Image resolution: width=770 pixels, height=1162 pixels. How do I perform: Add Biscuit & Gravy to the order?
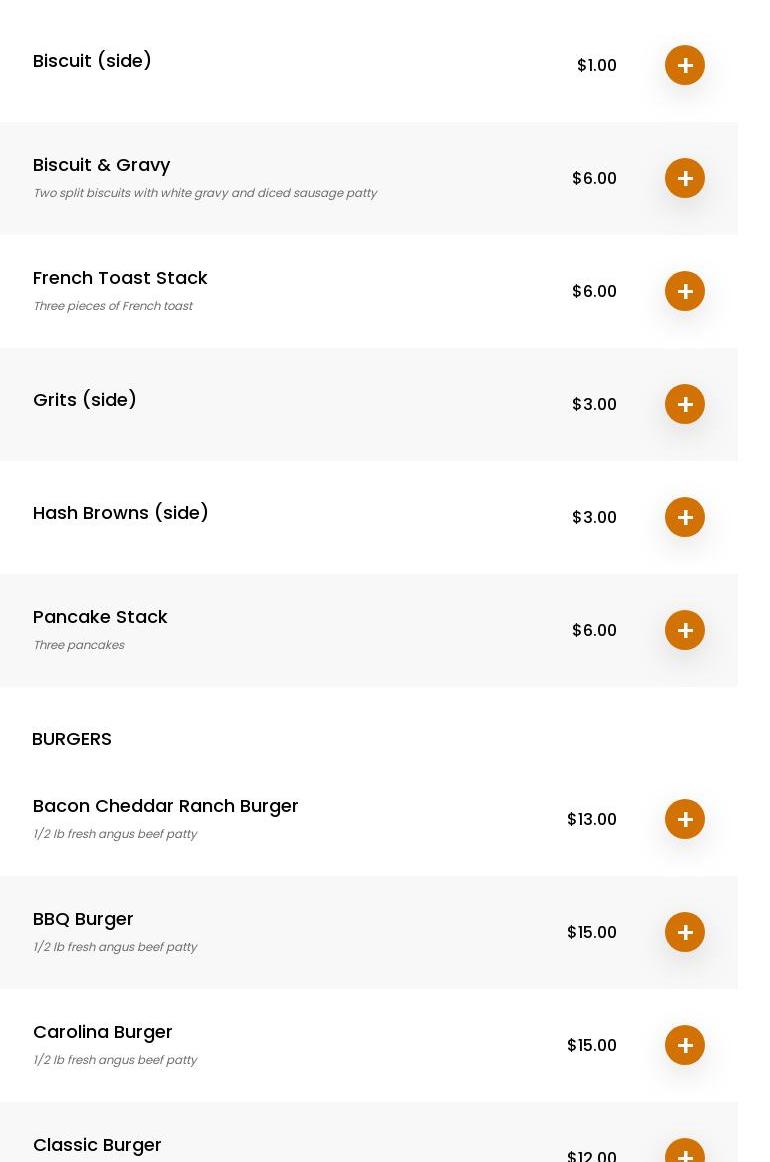(x=685, y=178)
